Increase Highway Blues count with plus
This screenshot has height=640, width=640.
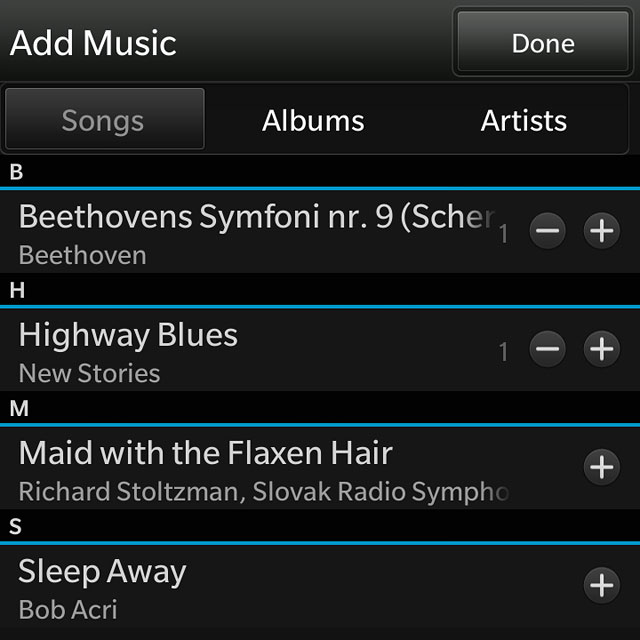pyautogui.click(x=601, y=349)
